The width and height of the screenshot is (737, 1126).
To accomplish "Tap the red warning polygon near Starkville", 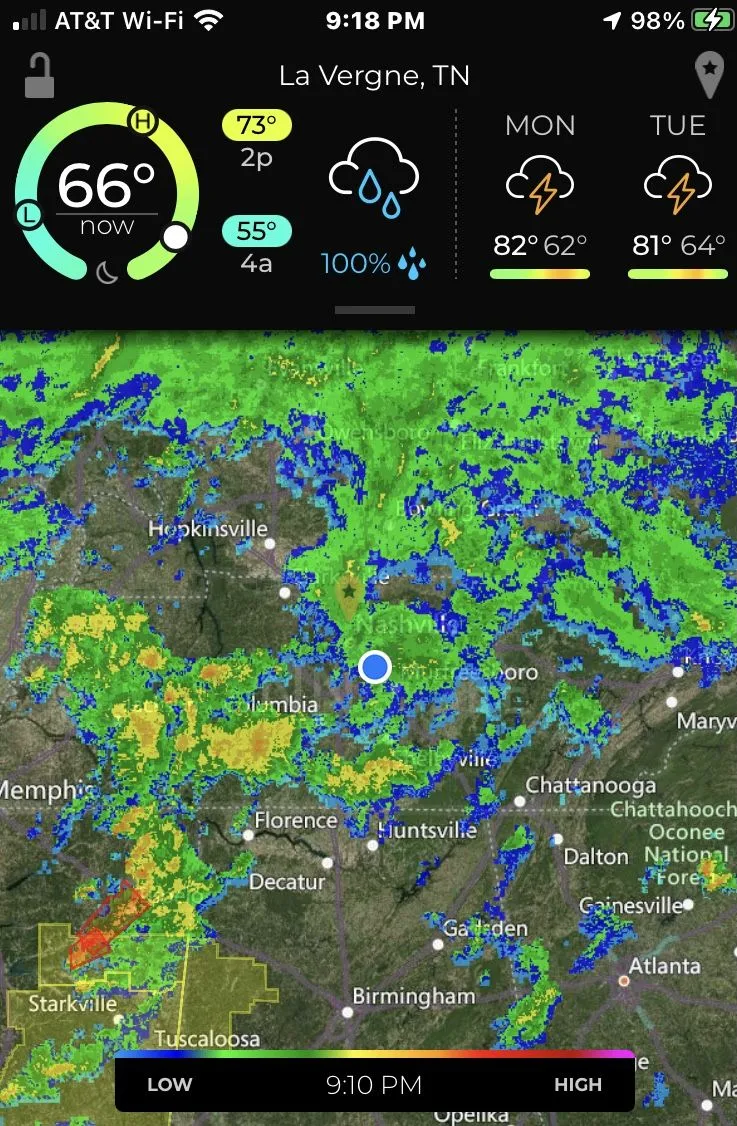I will 106,924.
